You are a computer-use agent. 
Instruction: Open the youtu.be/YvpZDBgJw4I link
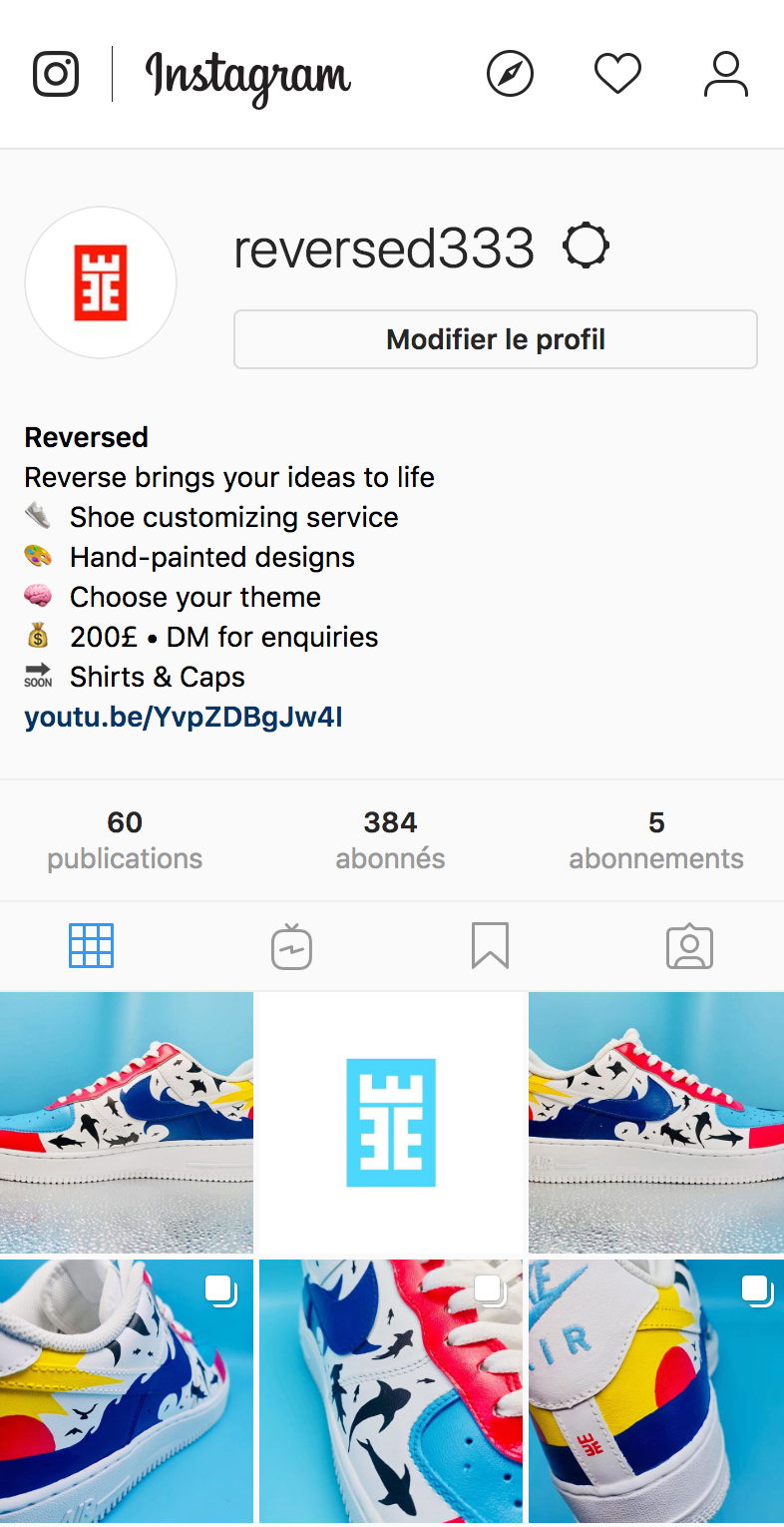point(184,717)
